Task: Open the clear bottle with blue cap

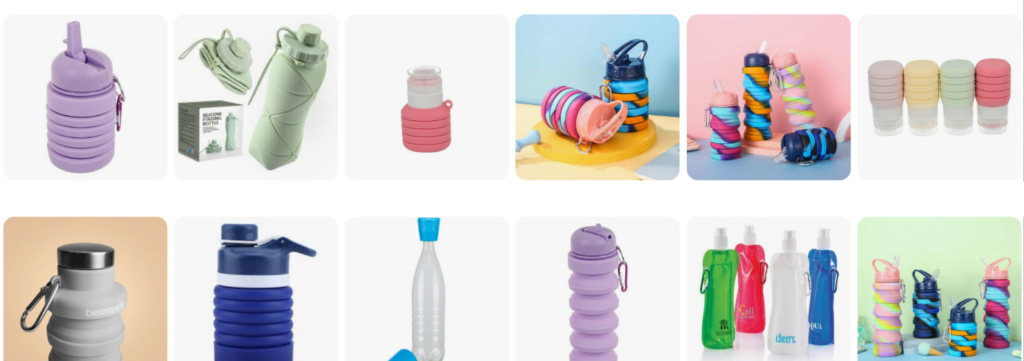Action: click(x=426, y=289)
